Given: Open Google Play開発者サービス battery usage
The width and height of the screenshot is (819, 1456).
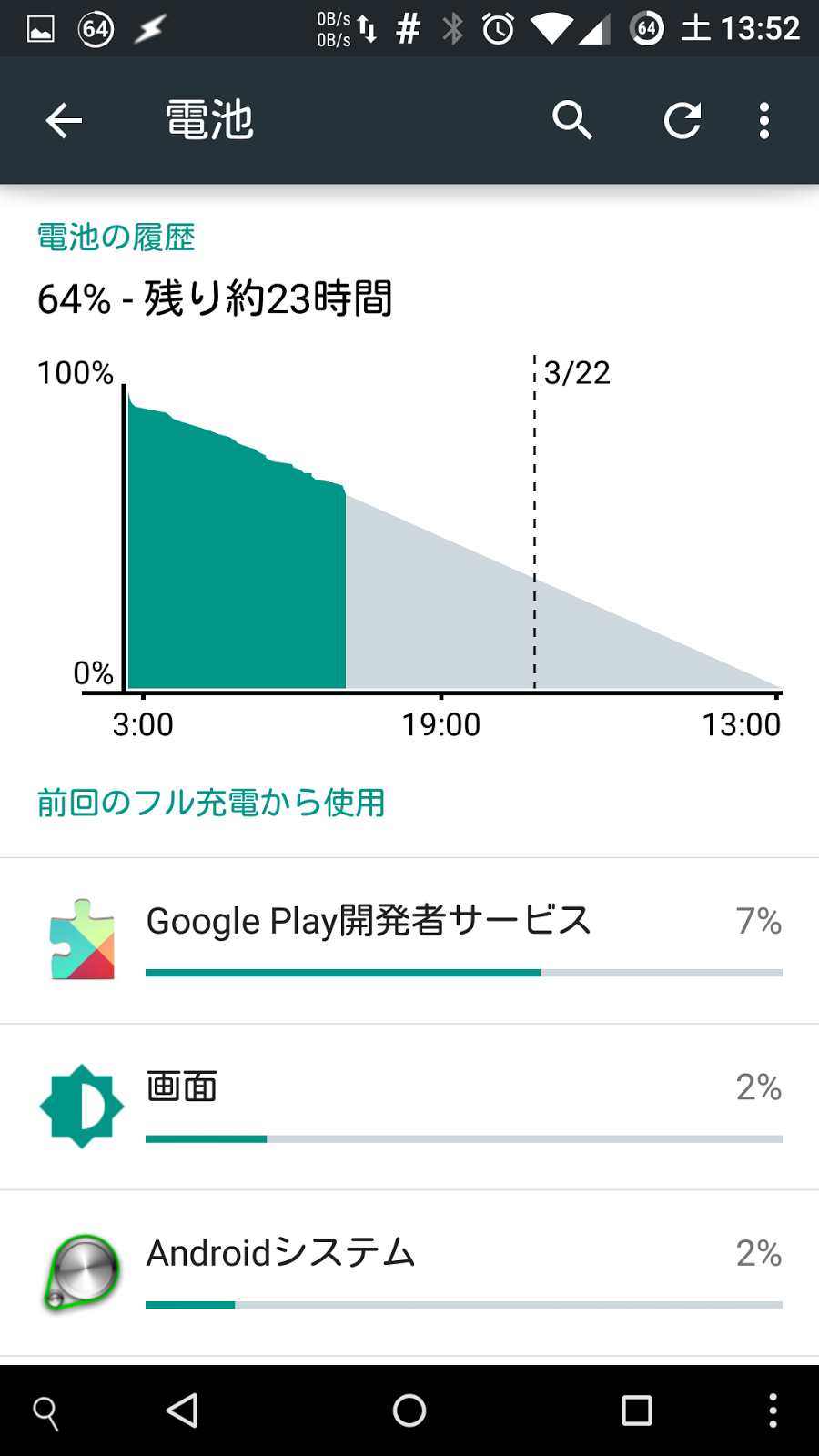Looking at the screenshot, I should click(409, 940).
